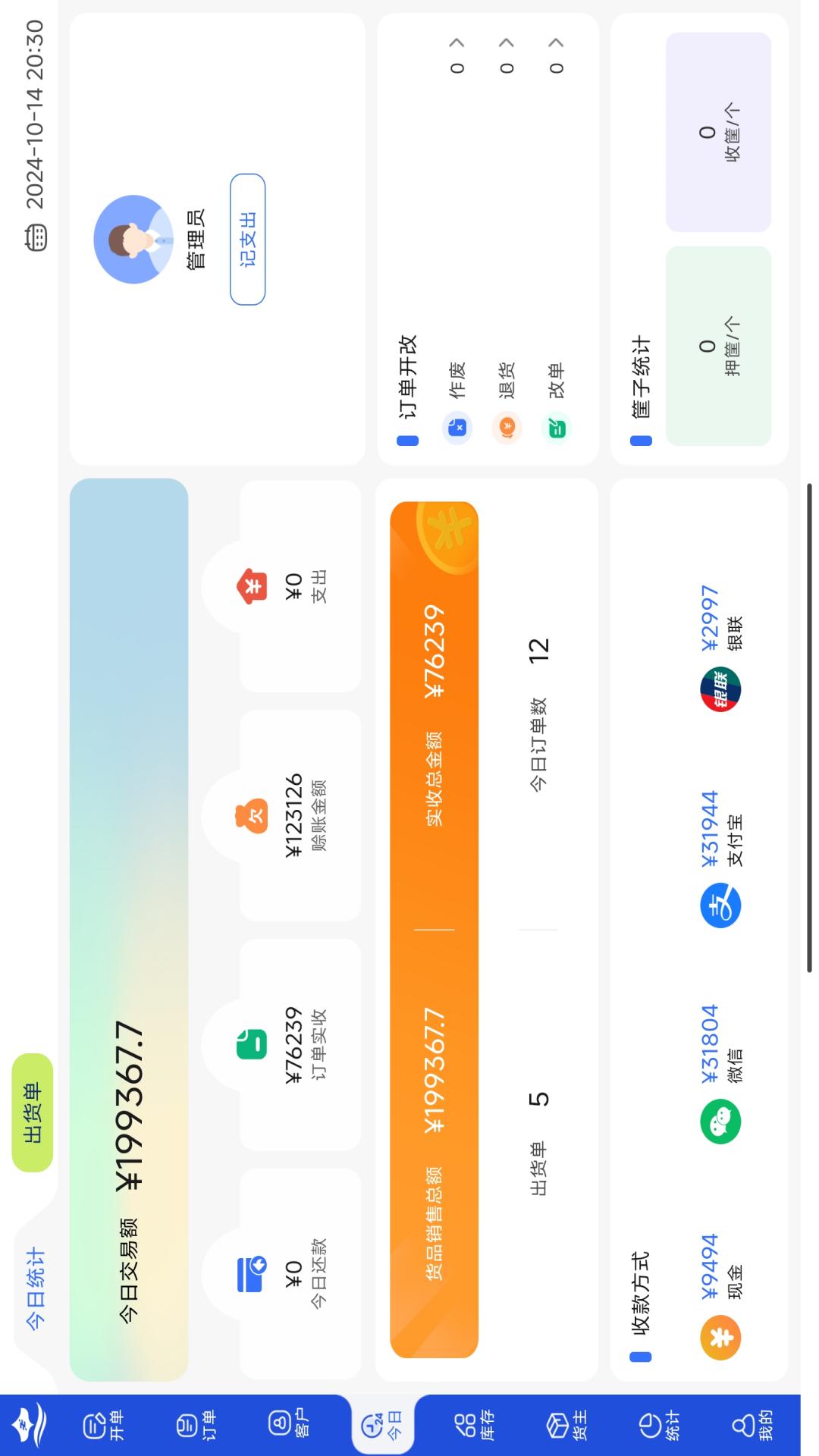Click the 支付宝 Alipay payment icon
Viewport: 819px width, 1456px height.
(720, 904)
